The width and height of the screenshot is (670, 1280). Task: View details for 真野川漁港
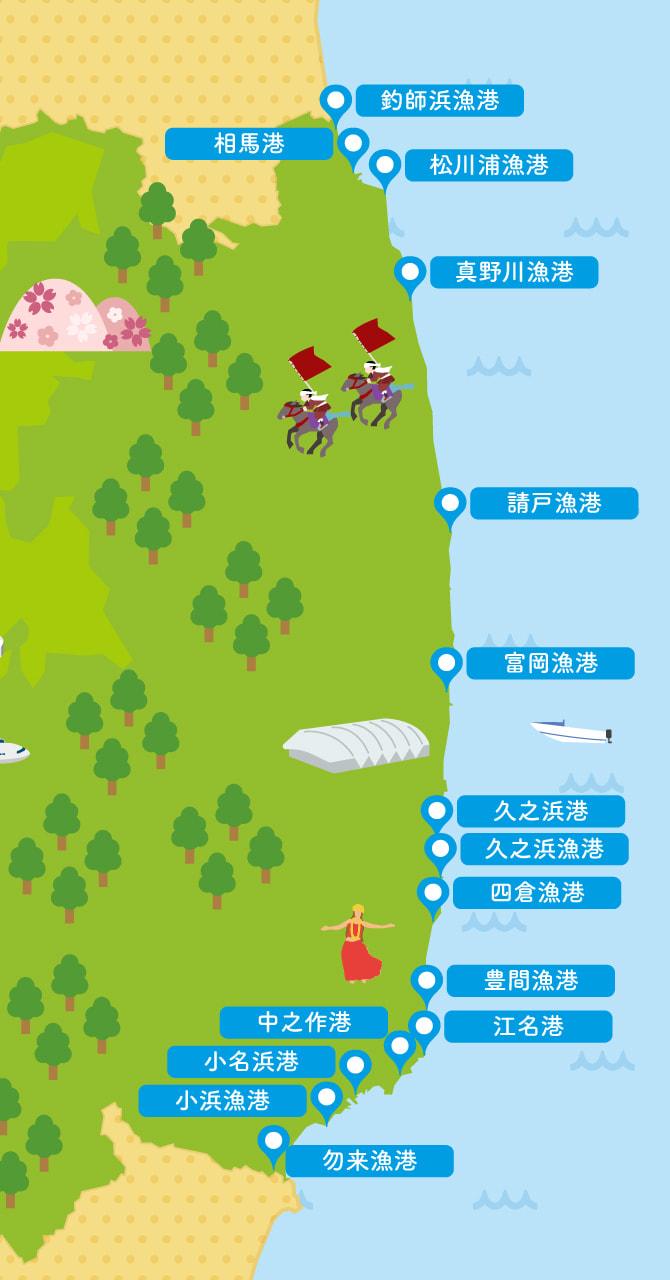coord(514,272)
